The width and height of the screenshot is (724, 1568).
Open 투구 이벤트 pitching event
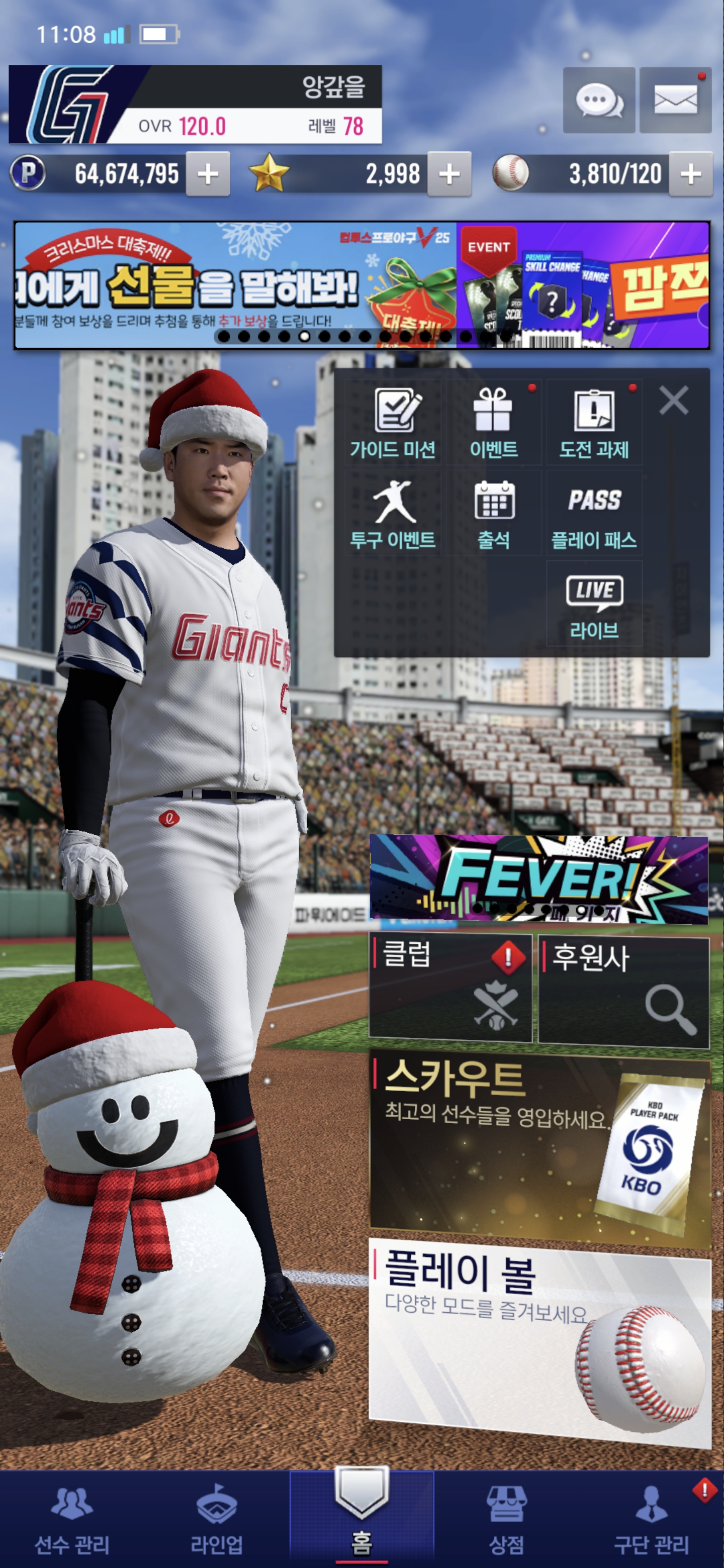click(x=393, y=514)
